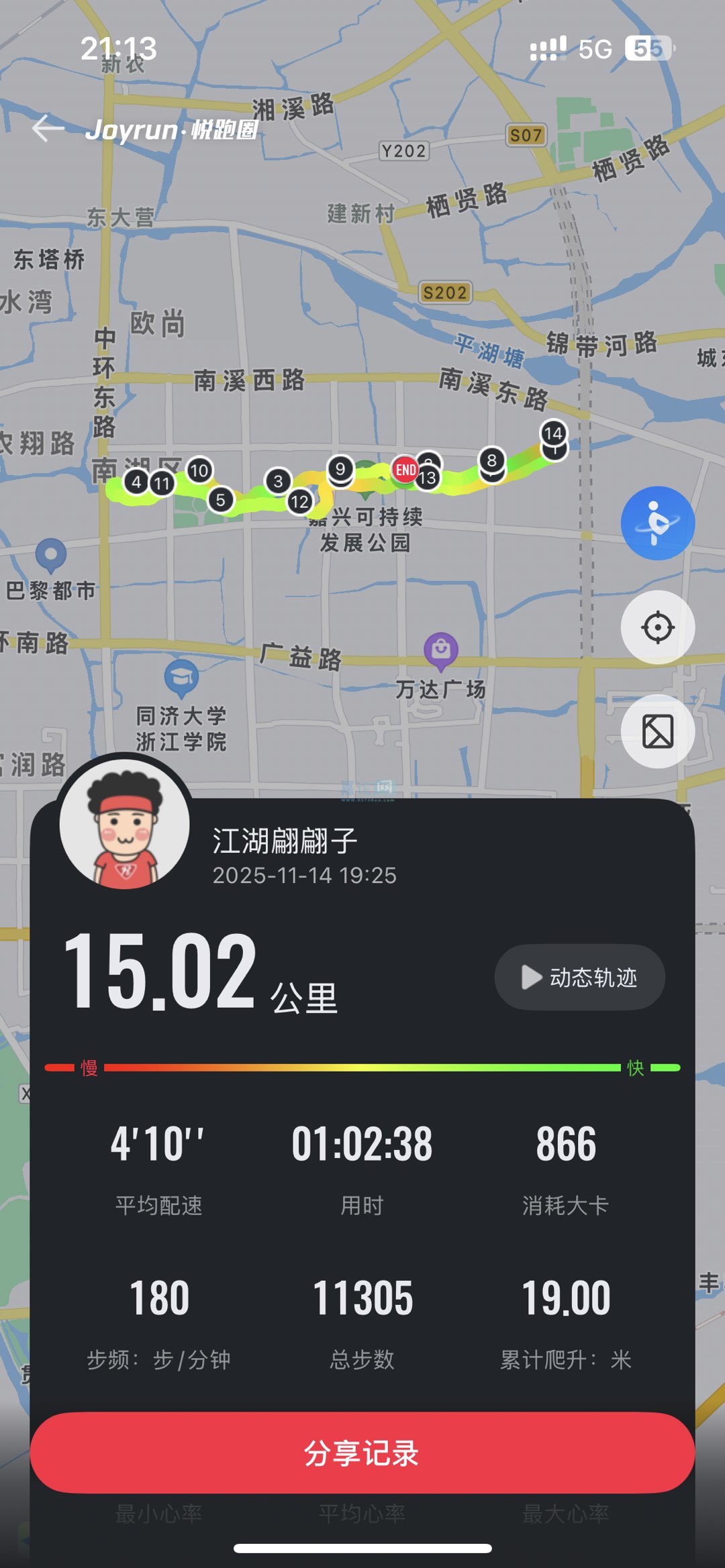
Task: Open the blue 3D runner track button
Action: (x=657, y=523)
